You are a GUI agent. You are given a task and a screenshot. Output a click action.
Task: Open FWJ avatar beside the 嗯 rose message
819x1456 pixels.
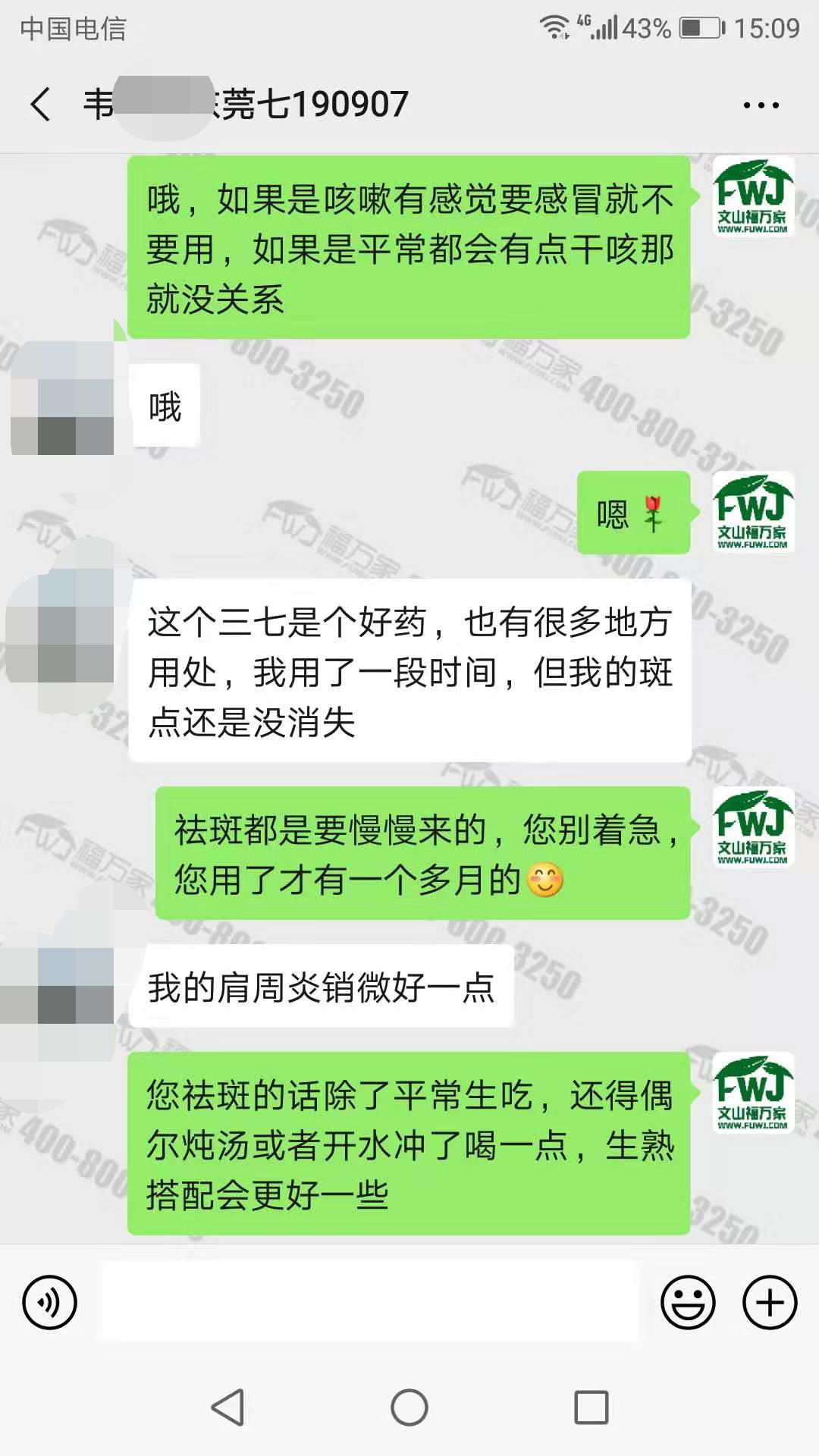tap(753, 512)
